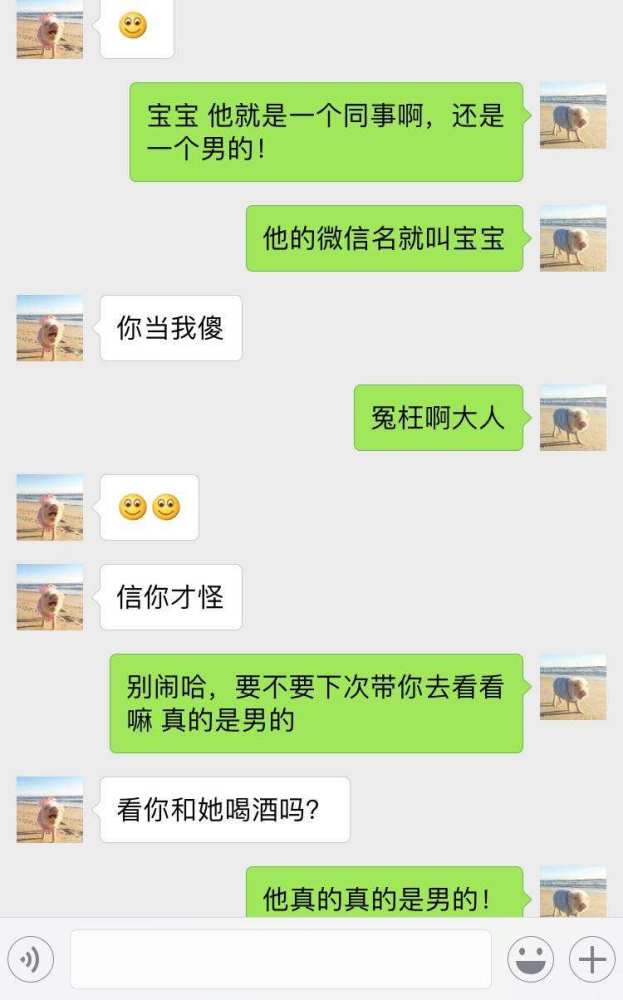
Task: View profile from avatar beside "信你才怪"
Action: (x=50, y=597)
